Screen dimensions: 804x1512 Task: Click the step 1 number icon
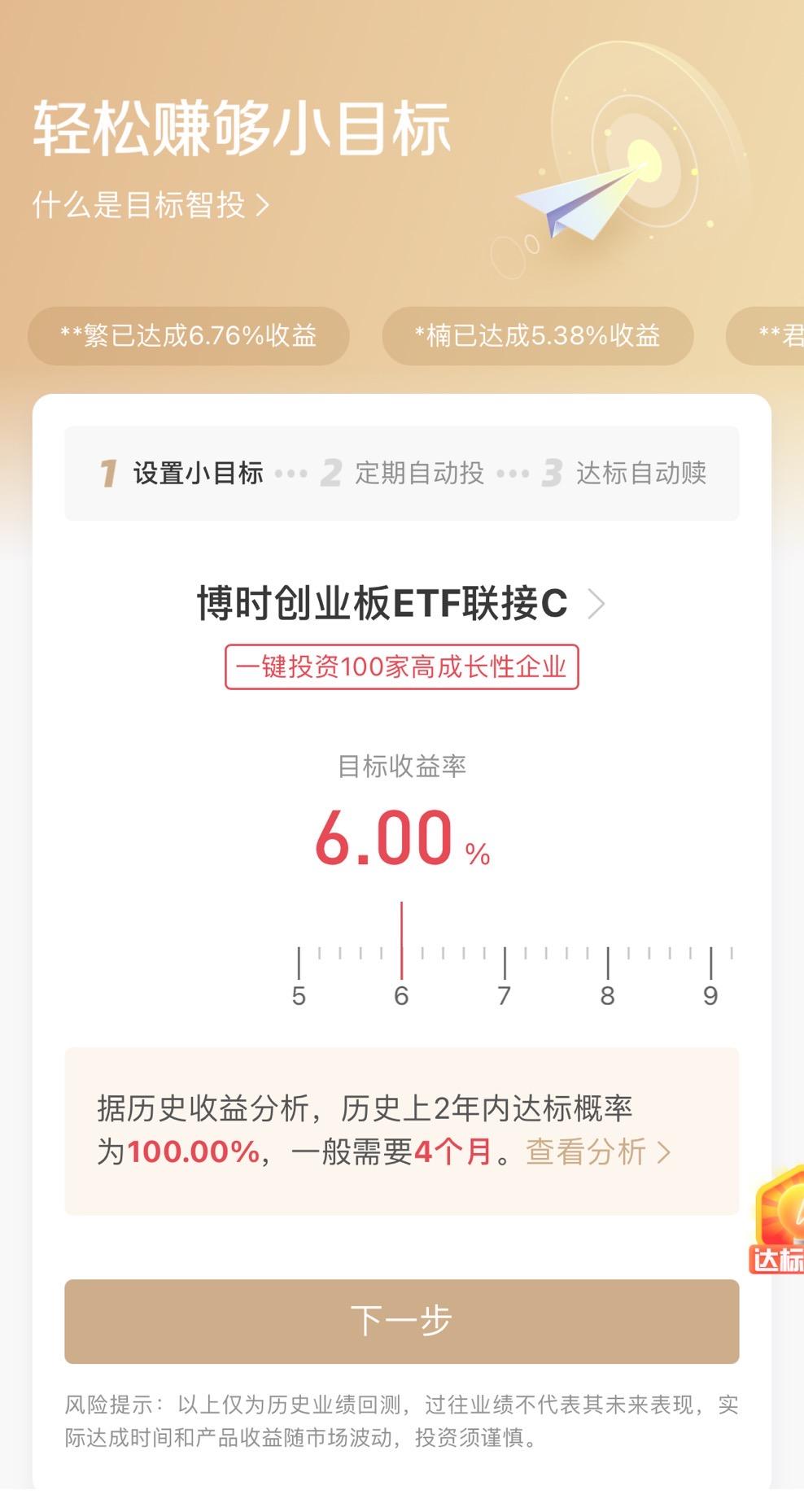107,473
